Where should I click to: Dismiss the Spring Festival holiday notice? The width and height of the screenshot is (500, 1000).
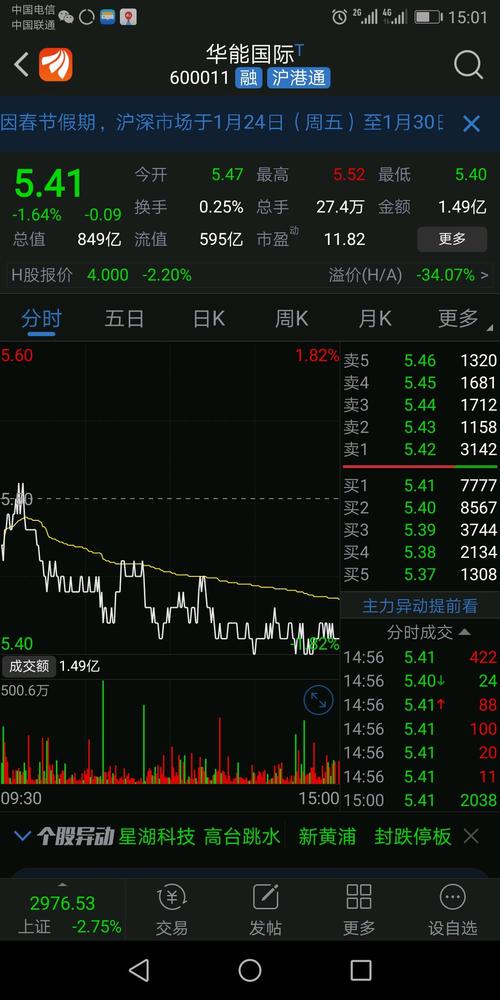tap(471, 124)
